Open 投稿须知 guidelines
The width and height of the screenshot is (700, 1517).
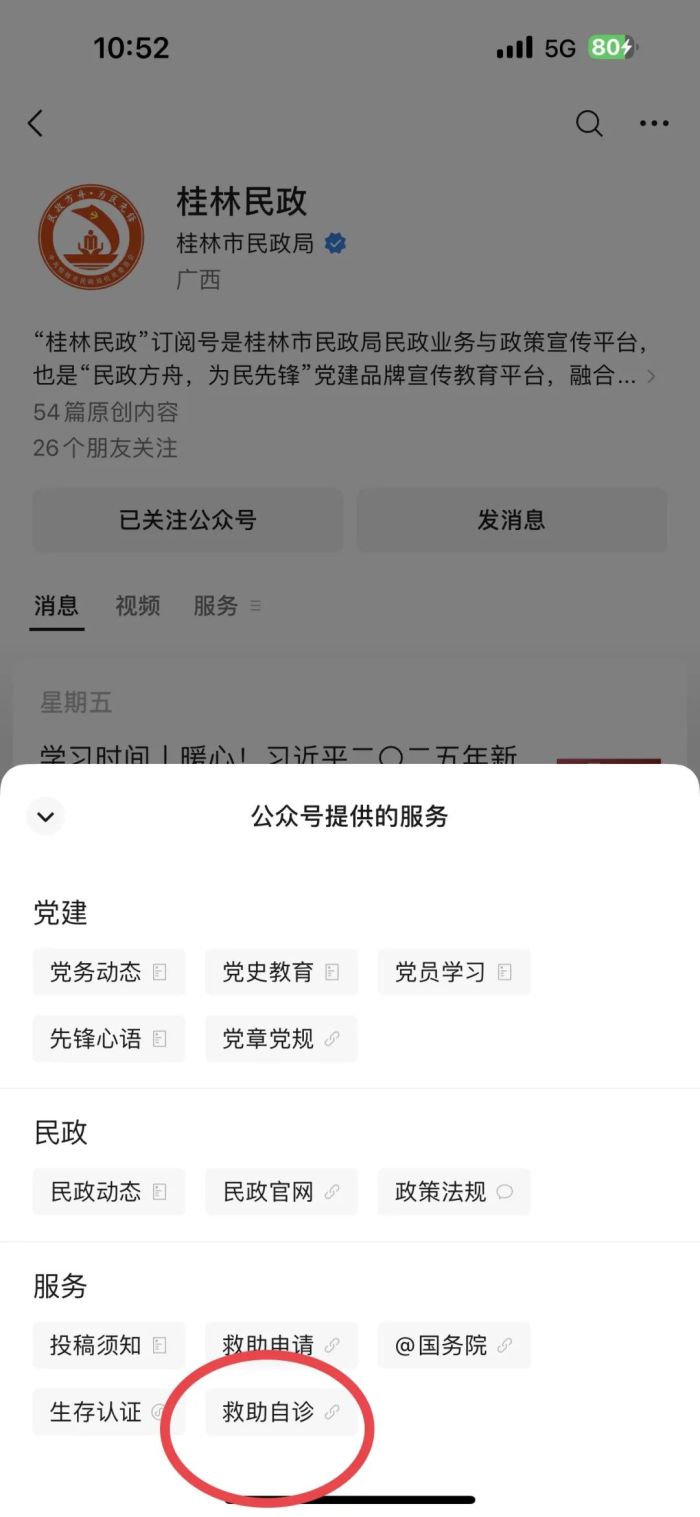(x=108, y=1346)
